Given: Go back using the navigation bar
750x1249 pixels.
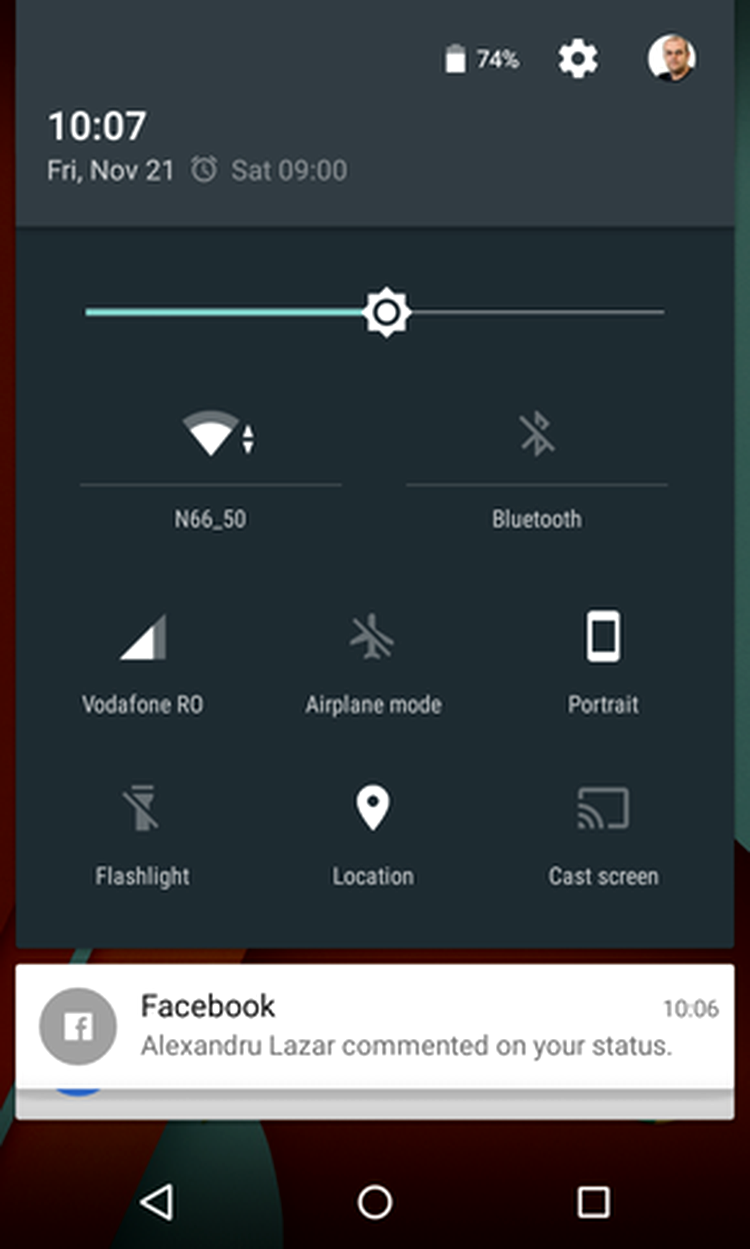Looking at the screenshot, I should [157, 1201].
